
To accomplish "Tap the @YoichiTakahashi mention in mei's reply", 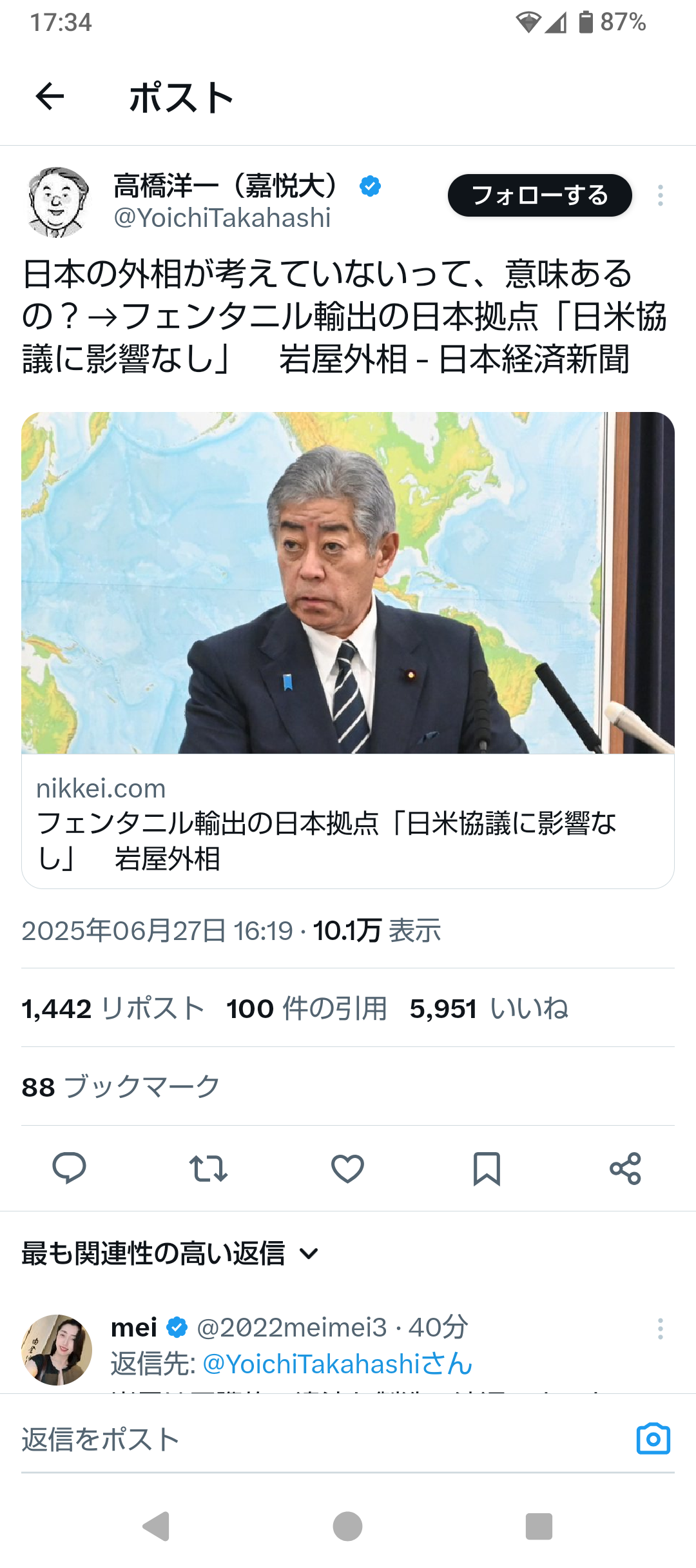I will [337, 1364].
